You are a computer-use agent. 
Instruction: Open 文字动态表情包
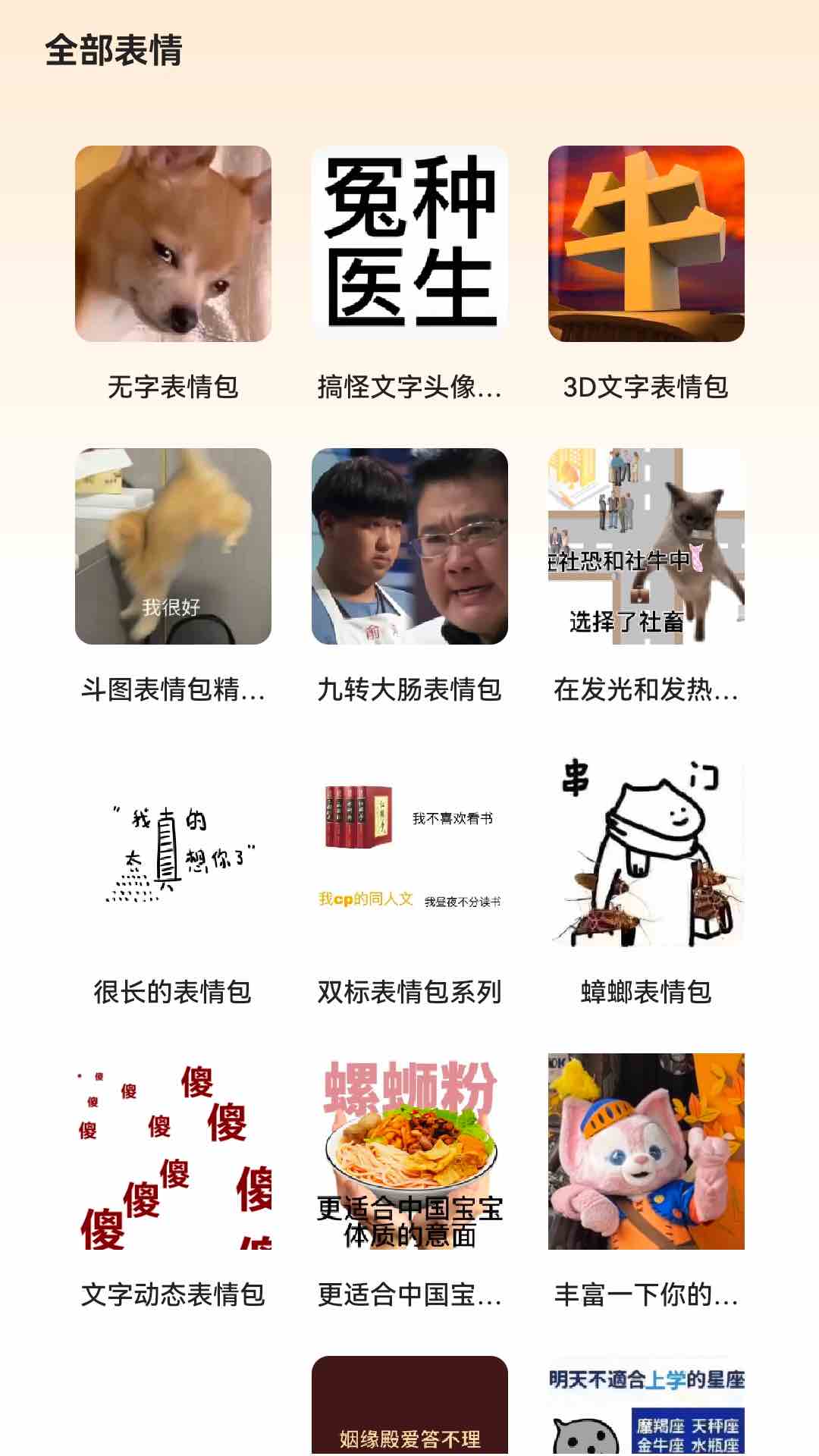pyautogui.click(x=173, y=1152)
